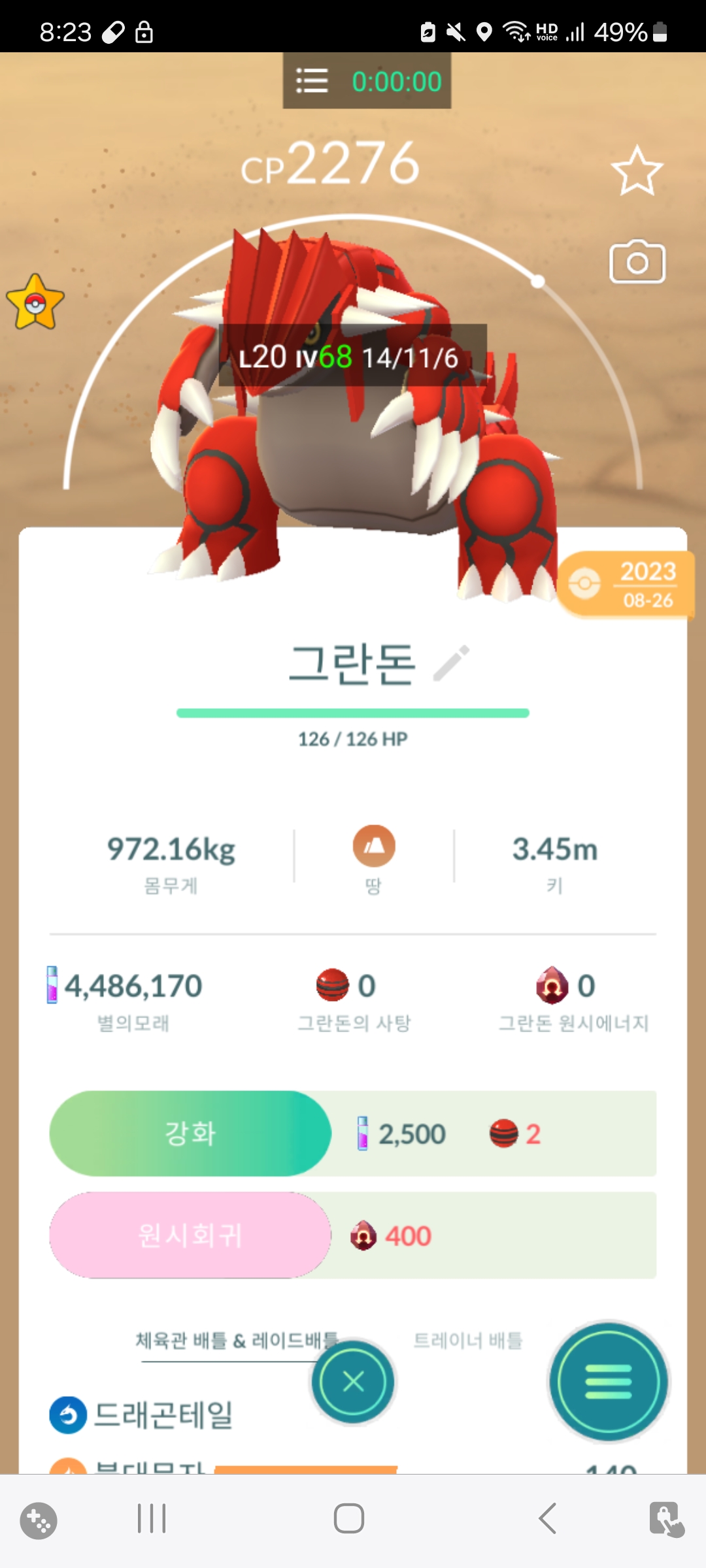Image resolution: width=706 pixels, height=1568 pixels.
Task: Open the 2023 08-26 catch date tag
Action: (x=626, y=584)
